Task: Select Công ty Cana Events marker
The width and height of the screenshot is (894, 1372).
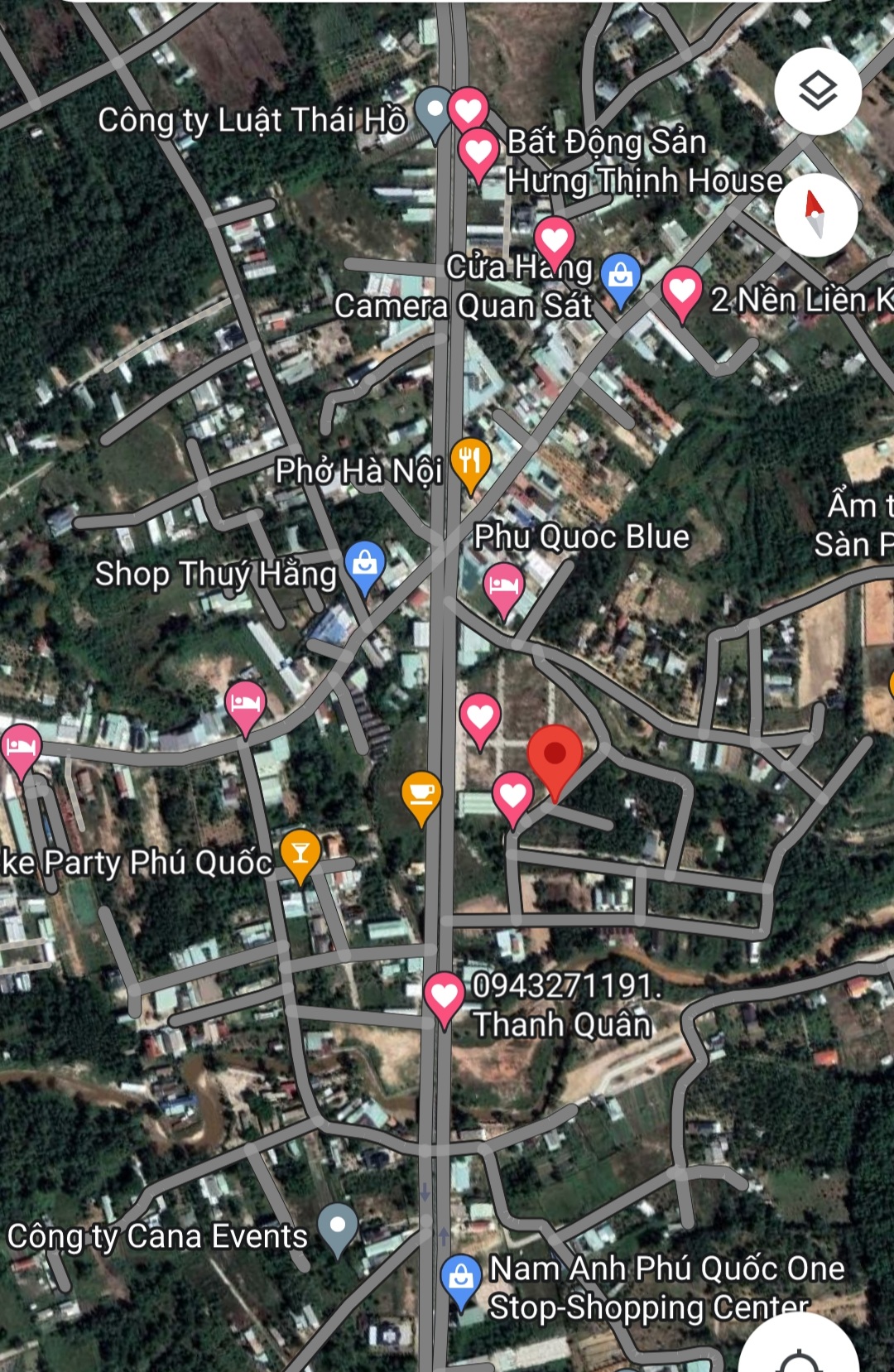Action: pyautogui.click(x=338, y=1226)
